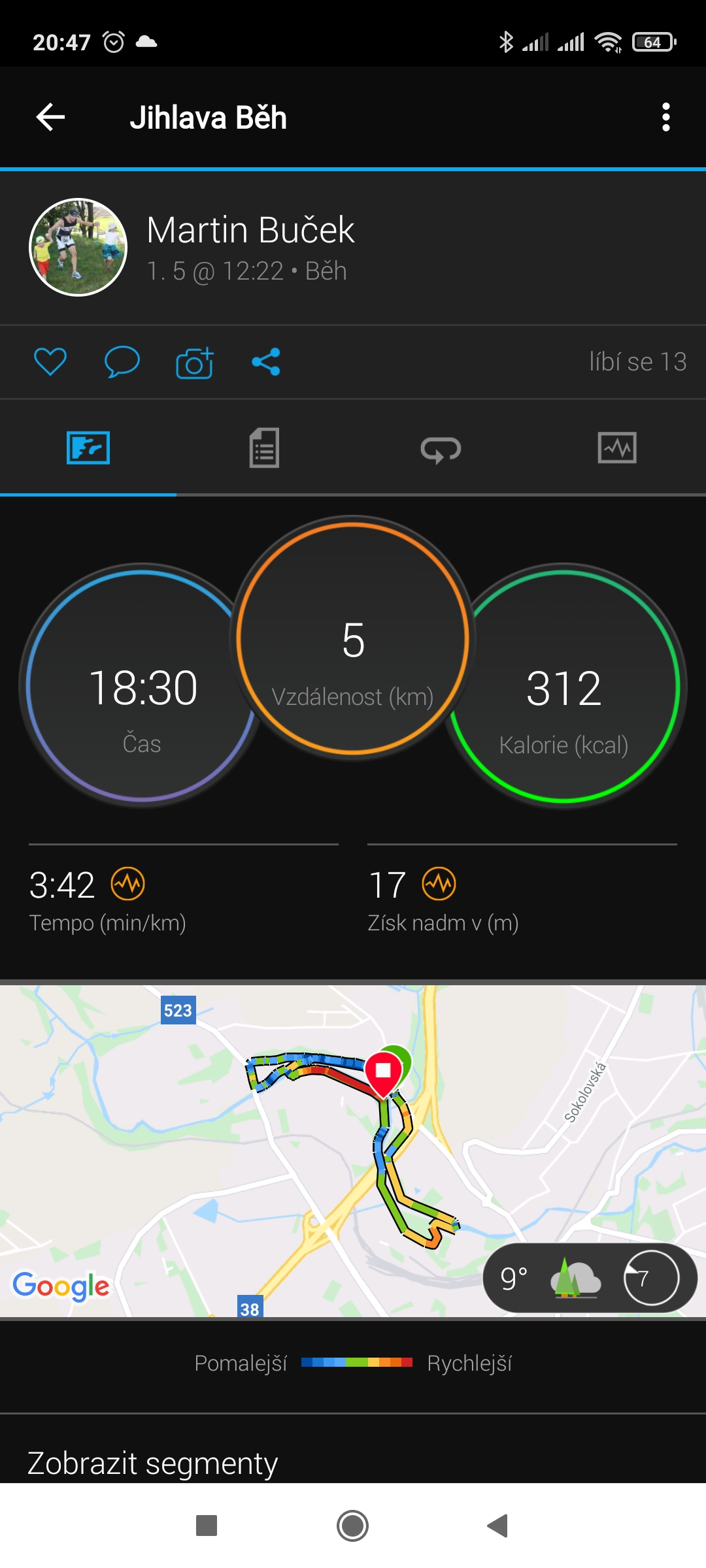Screen dimensions: 706x1568
Task: Open the elevation gain chart icon
Action: [x=439, y=885]
